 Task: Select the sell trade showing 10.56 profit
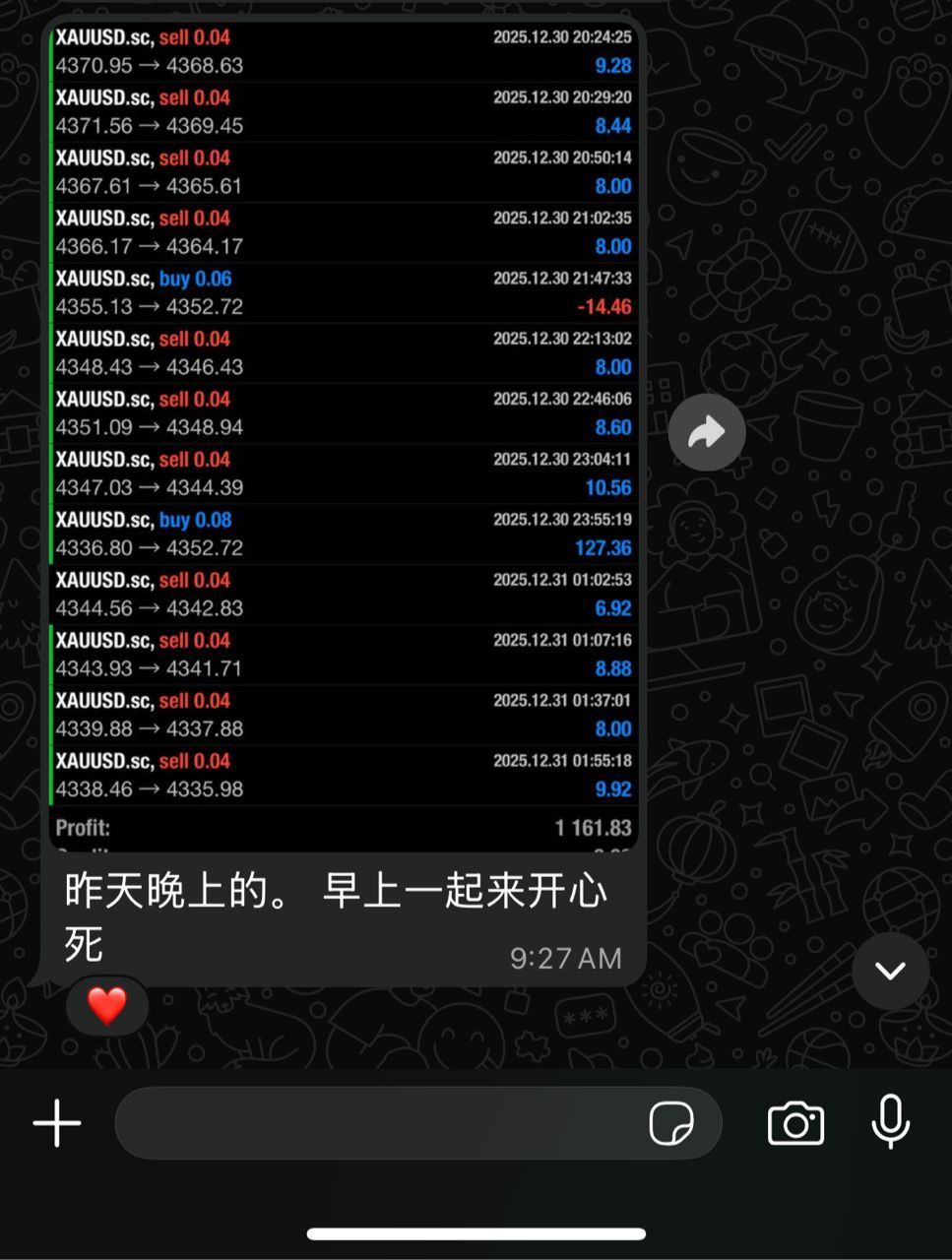point(345,472)
